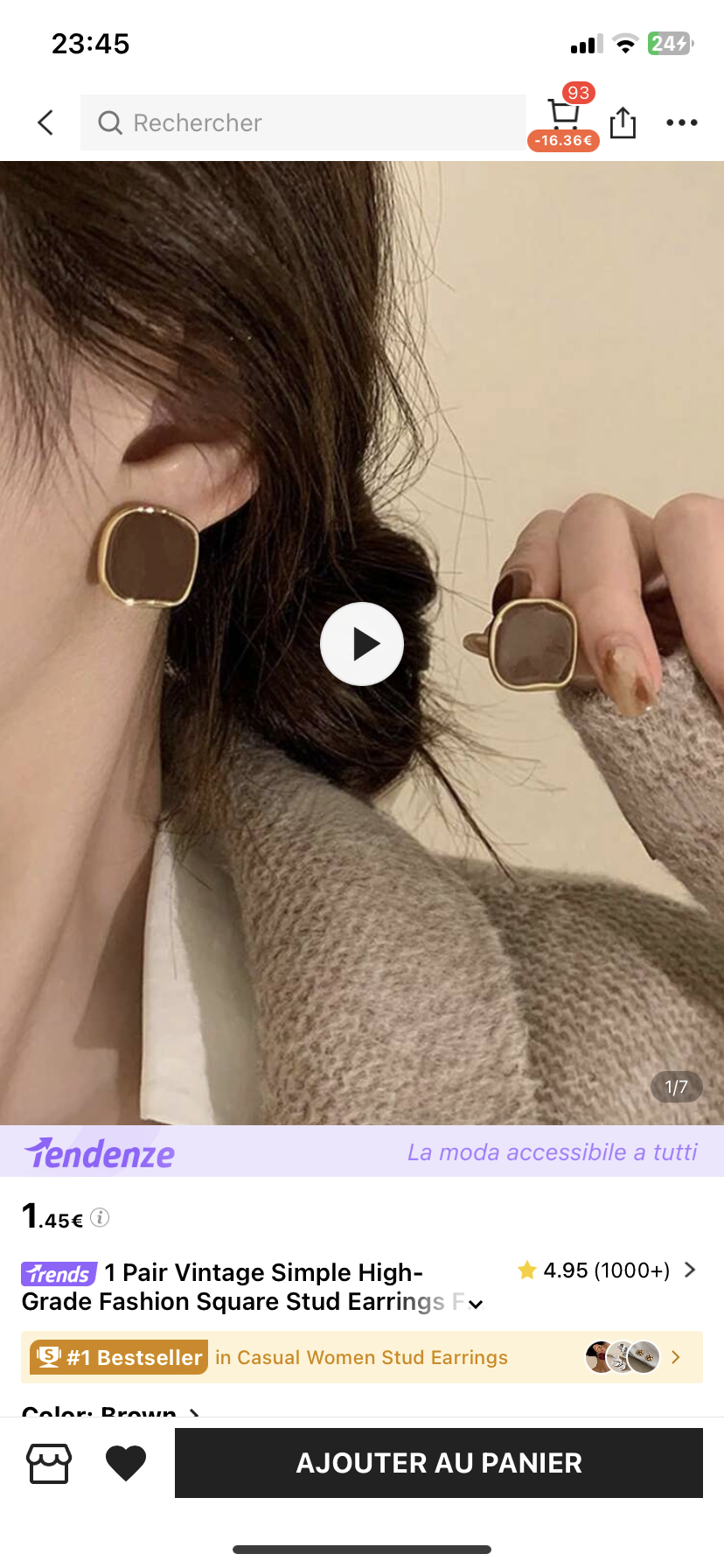The width and height of the screenshot is (724, 1568).
Task: Open the three-dot overflow menu
Action: coord(681,122)
